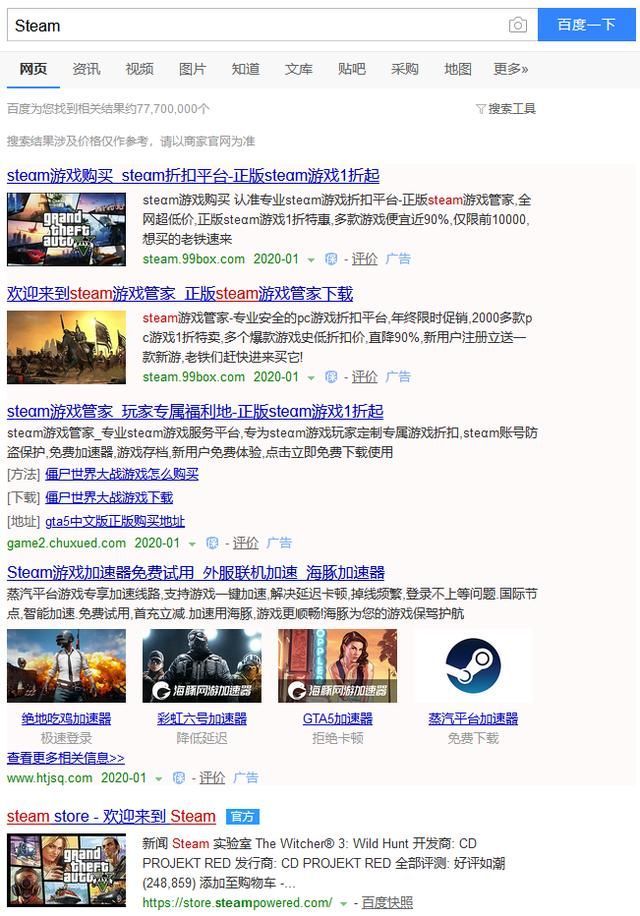Switch to the 资讯 tab
This screenshot has width=640, height=916.
86,69
